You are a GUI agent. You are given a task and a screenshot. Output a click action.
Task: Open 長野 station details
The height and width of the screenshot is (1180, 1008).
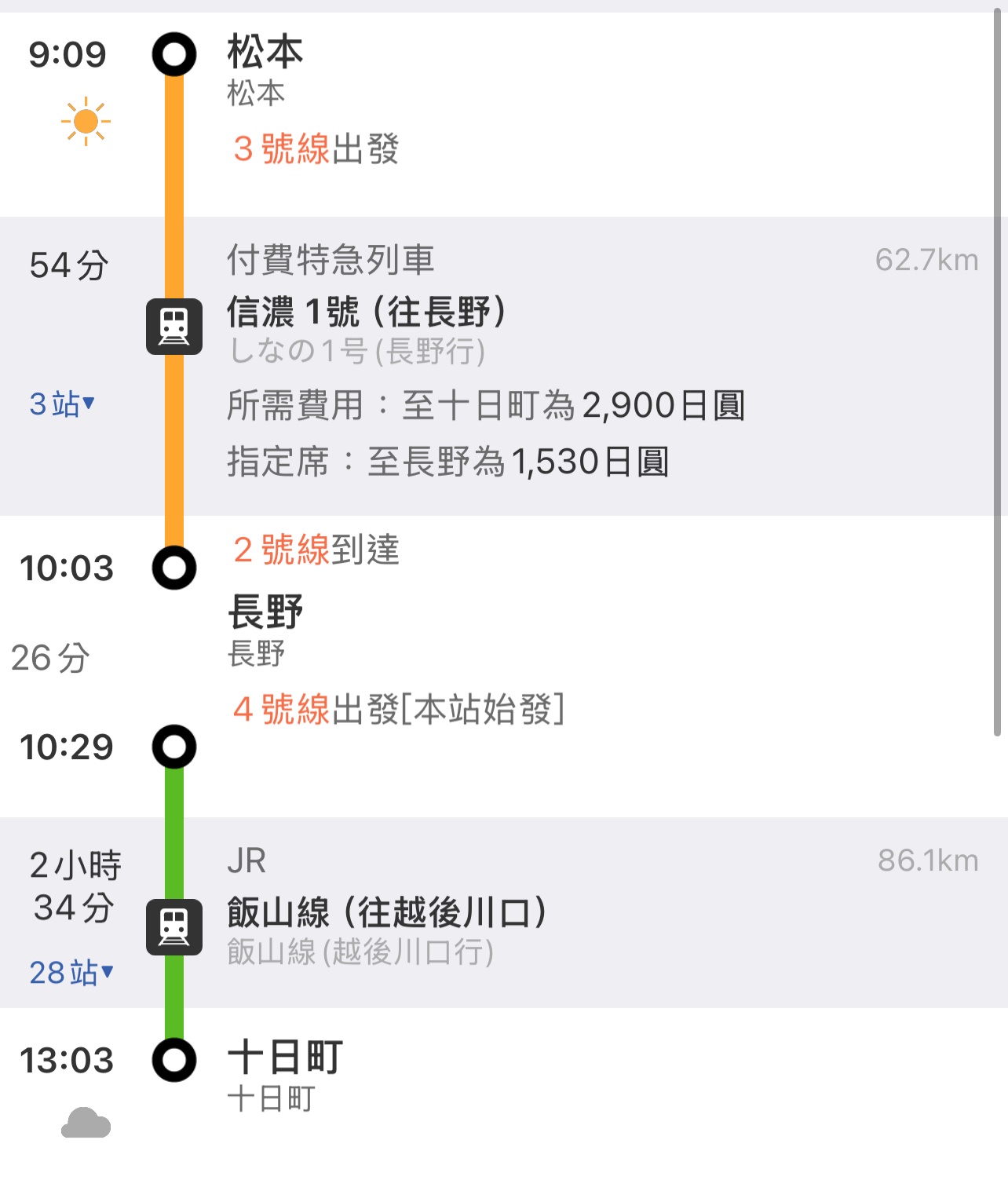[x=265, y=612]
